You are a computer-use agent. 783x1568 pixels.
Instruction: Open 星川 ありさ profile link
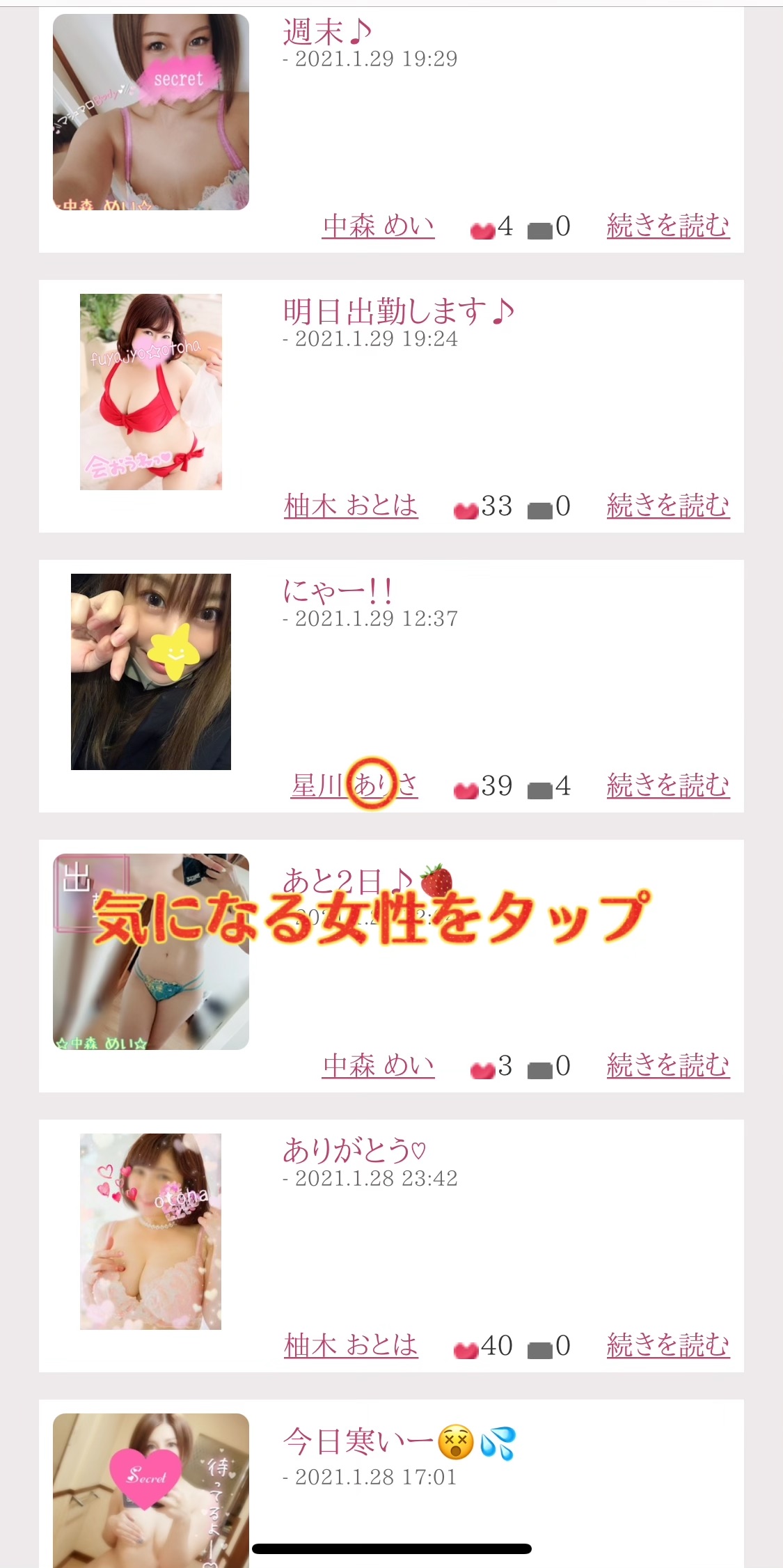354,786
